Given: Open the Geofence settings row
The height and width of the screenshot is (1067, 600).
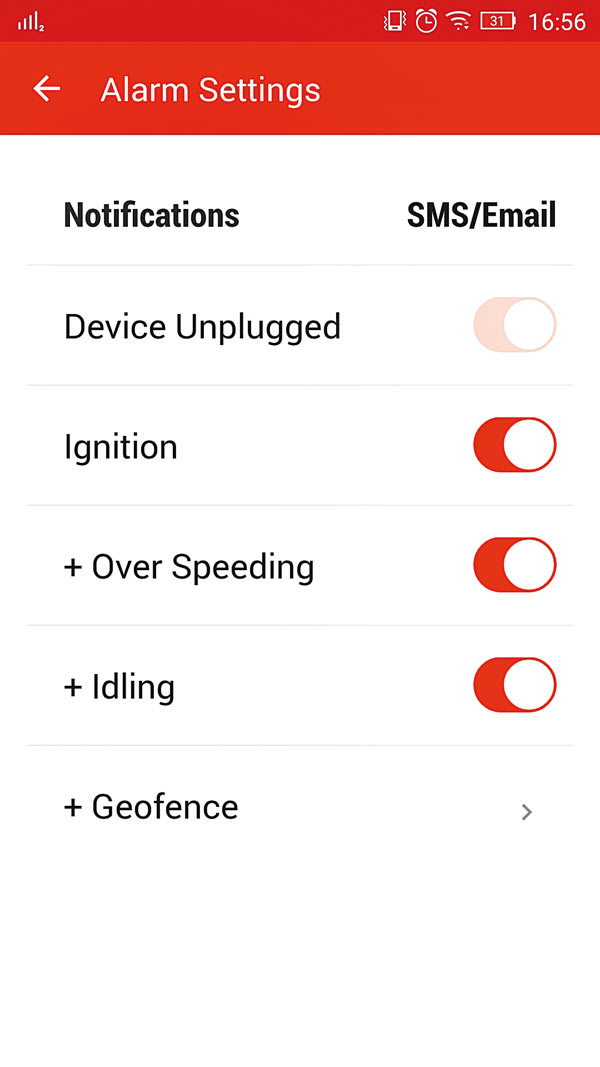Looking at the screenshot, I should tap(300, 807).
